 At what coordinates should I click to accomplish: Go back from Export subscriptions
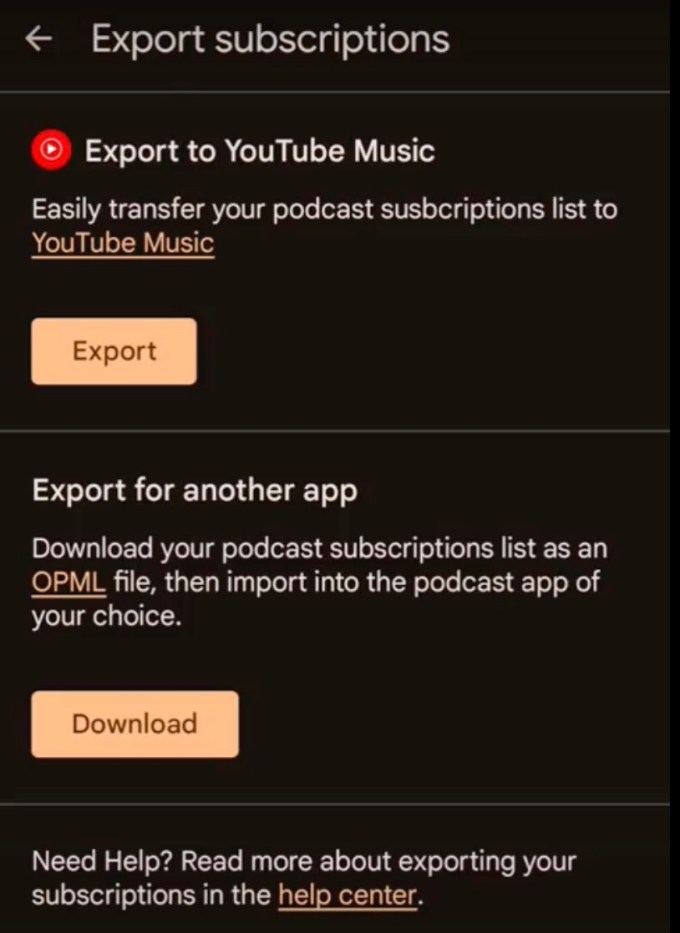pyautogui.click(x=39, y=40)
